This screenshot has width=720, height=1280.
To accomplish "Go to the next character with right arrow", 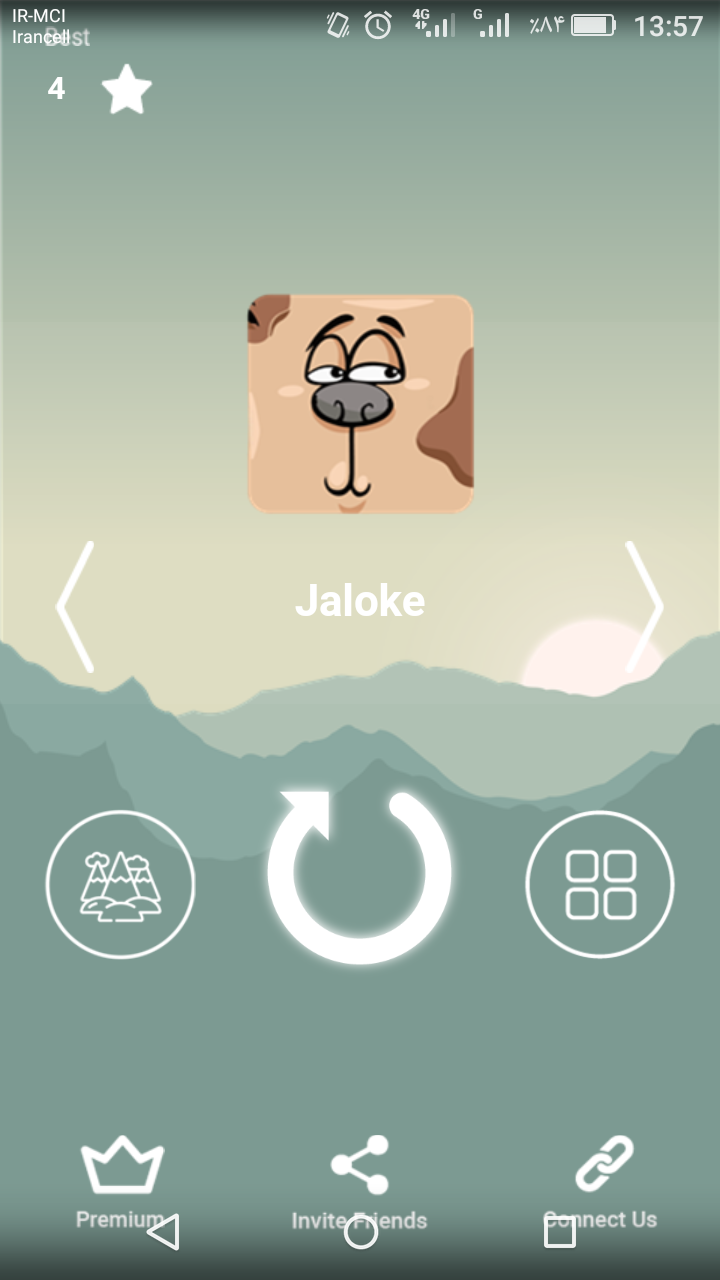I will point(644,606).
